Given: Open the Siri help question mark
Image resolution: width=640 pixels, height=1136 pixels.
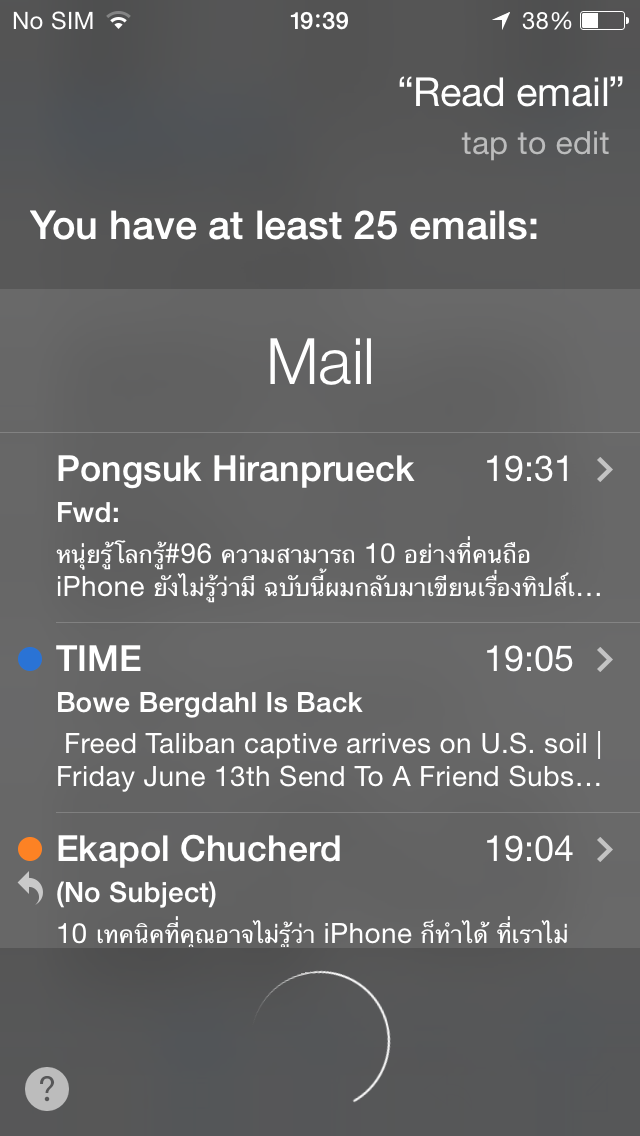Looking at the screenshot, I should point(47,1087).
